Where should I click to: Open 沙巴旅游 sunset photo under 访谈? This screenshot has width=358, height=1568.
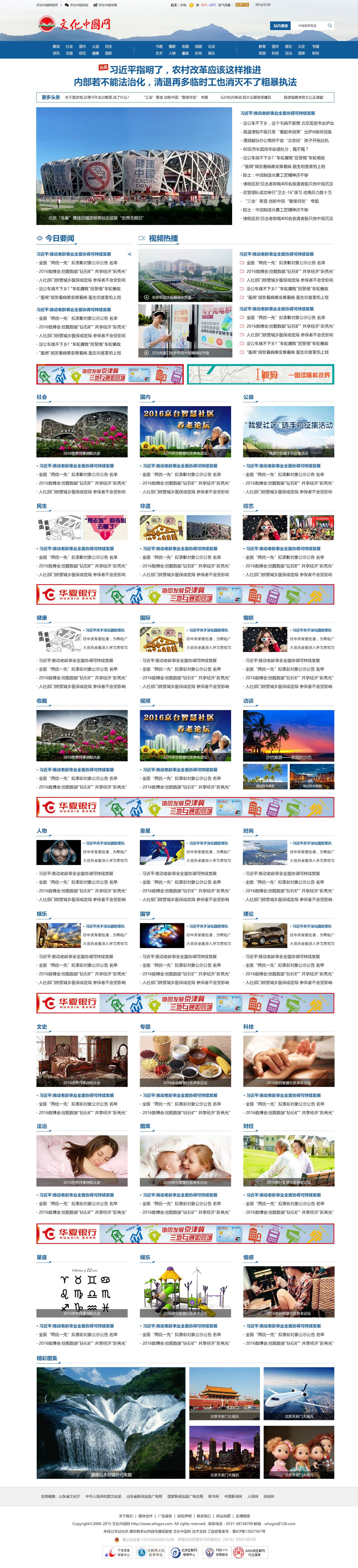click(x=289, y=735)
